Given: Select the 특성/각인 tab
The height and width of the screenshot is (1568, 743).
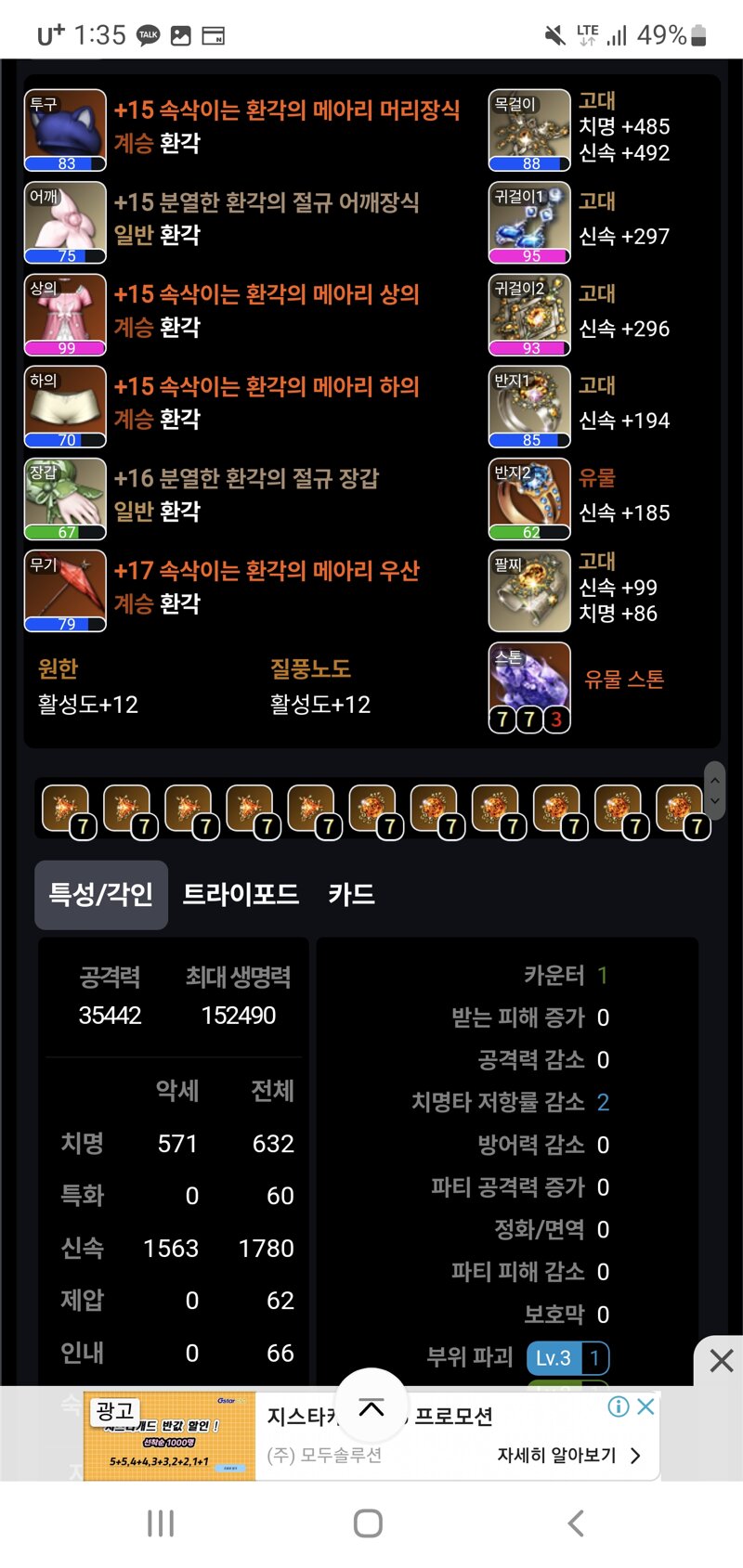Looking at the screenshot, I should click(x=101, y=895).
